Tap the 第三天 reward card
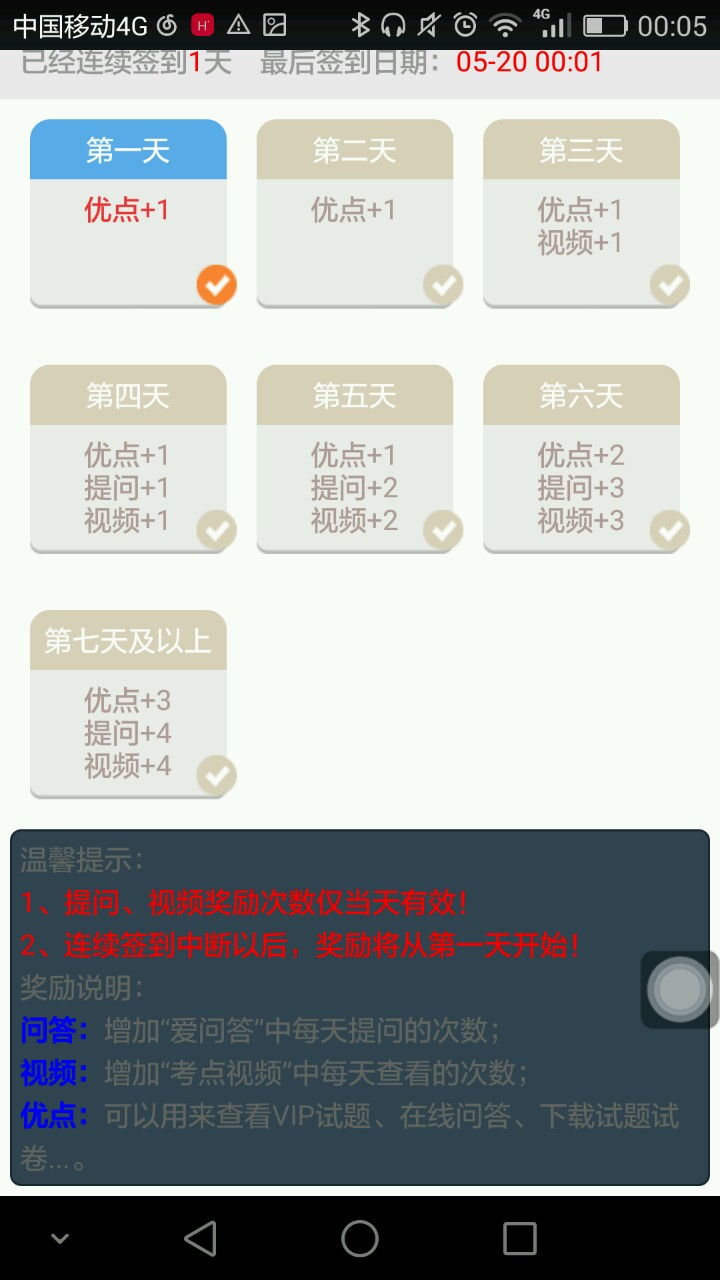This screenshot has height=1280, width=720. point(582,212)
